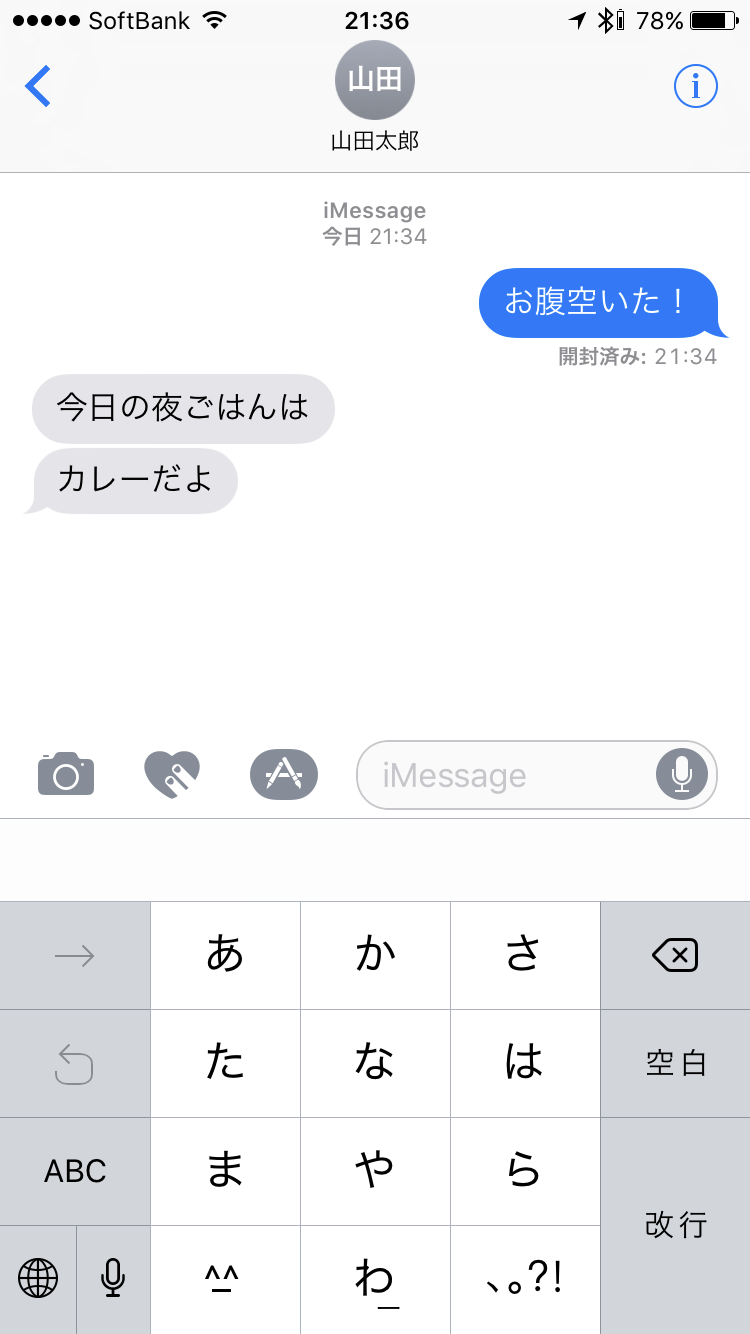The image size is (750, 1334).
Task: Open the iMessage App Store drawer
Action: coord(284,774)
